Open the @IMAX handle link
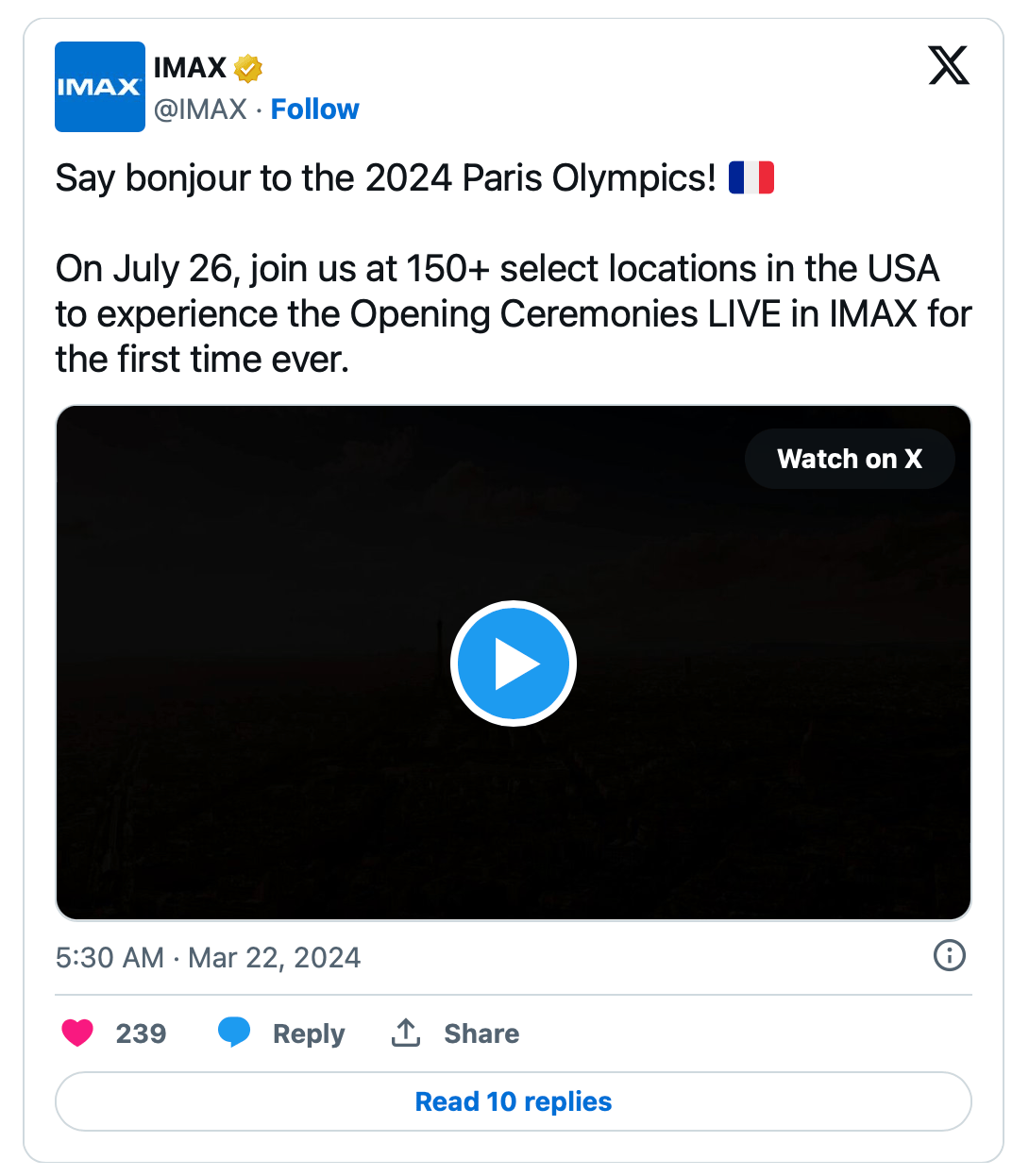Image resolution: width=1029 pixels, height=1176 pixels. [200, 109]
